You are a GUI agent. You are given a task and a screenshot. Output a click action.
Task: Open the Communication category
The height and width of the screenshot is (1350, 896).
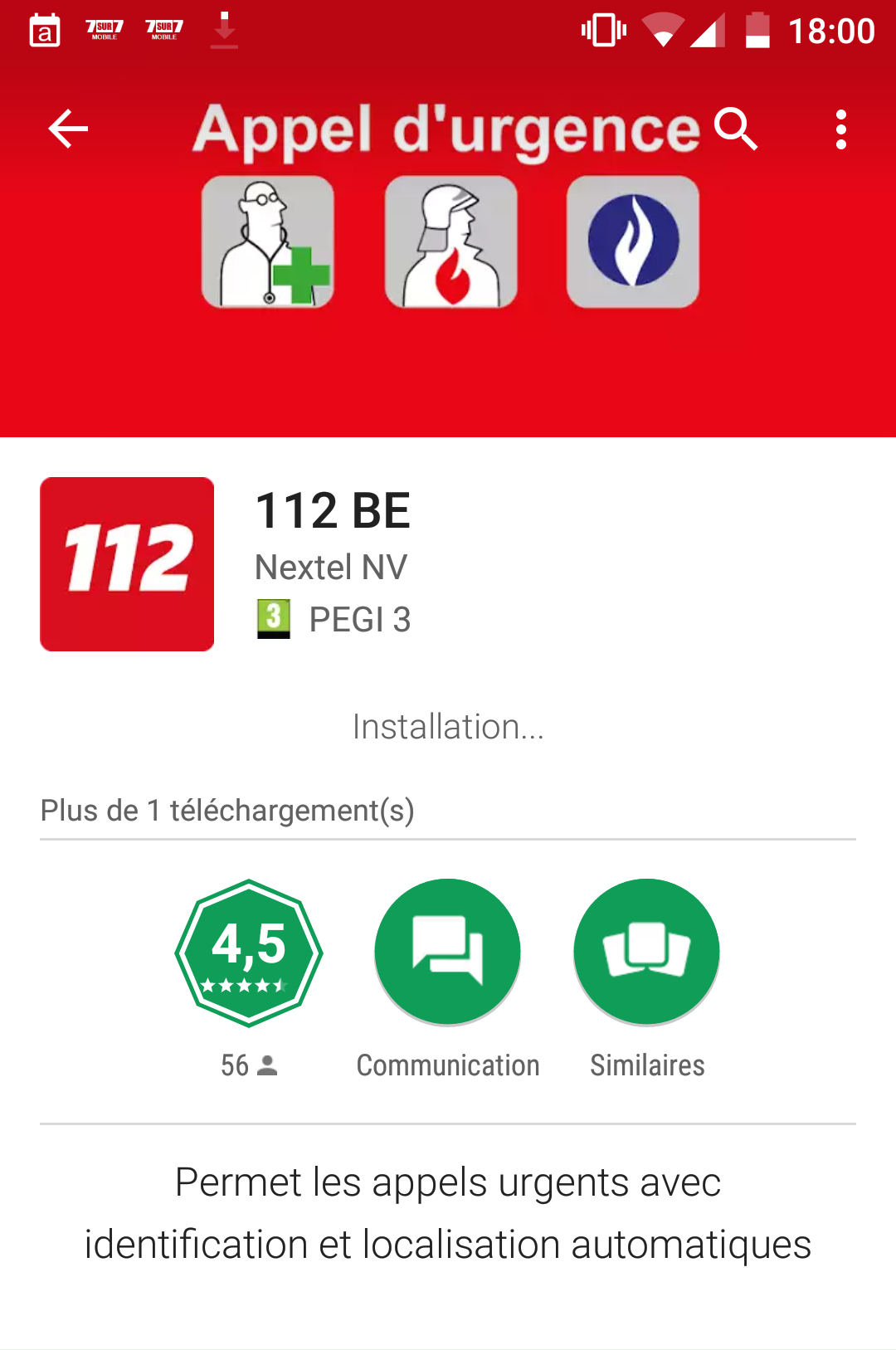447,953
